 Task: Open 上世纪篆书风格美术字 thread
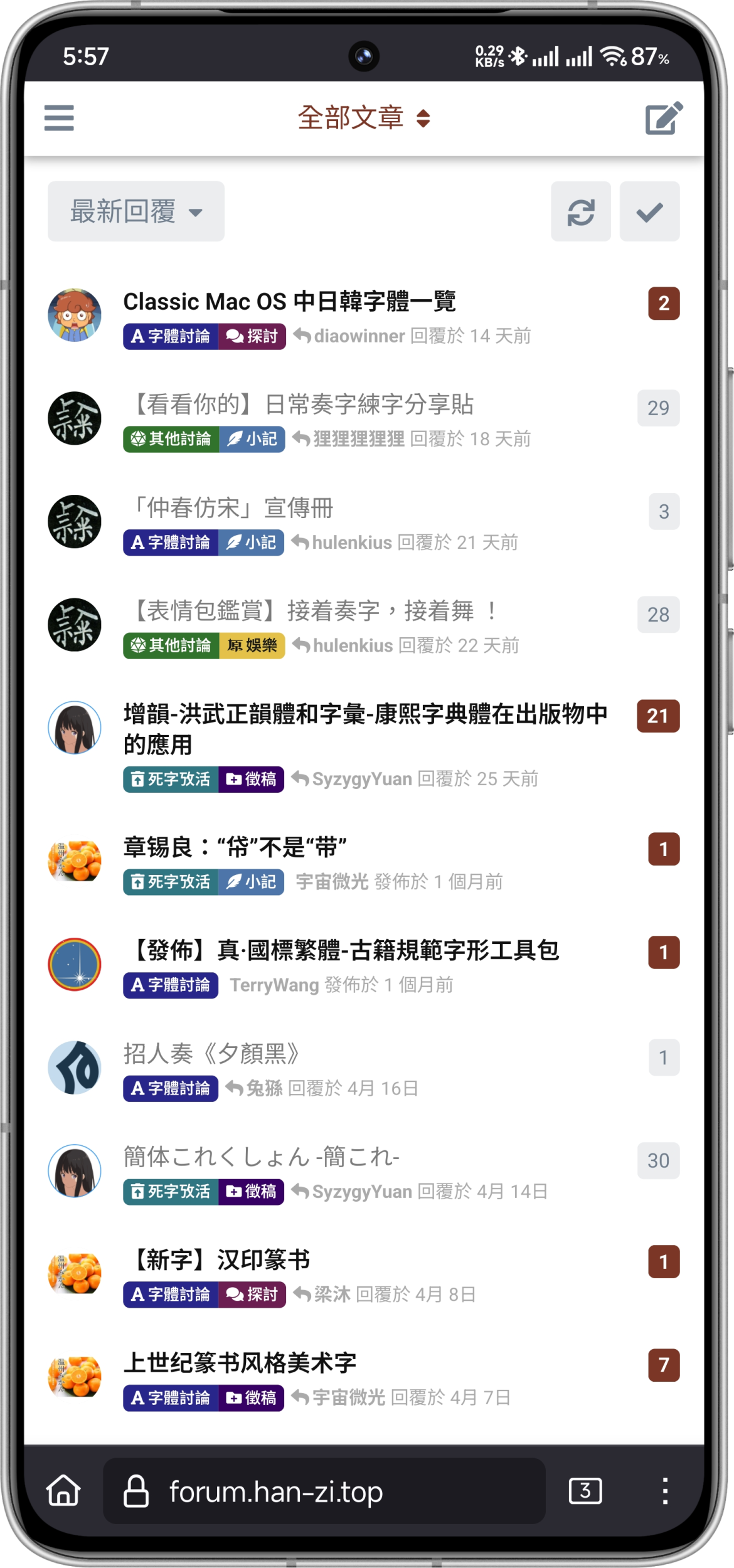coord(240,1363)
